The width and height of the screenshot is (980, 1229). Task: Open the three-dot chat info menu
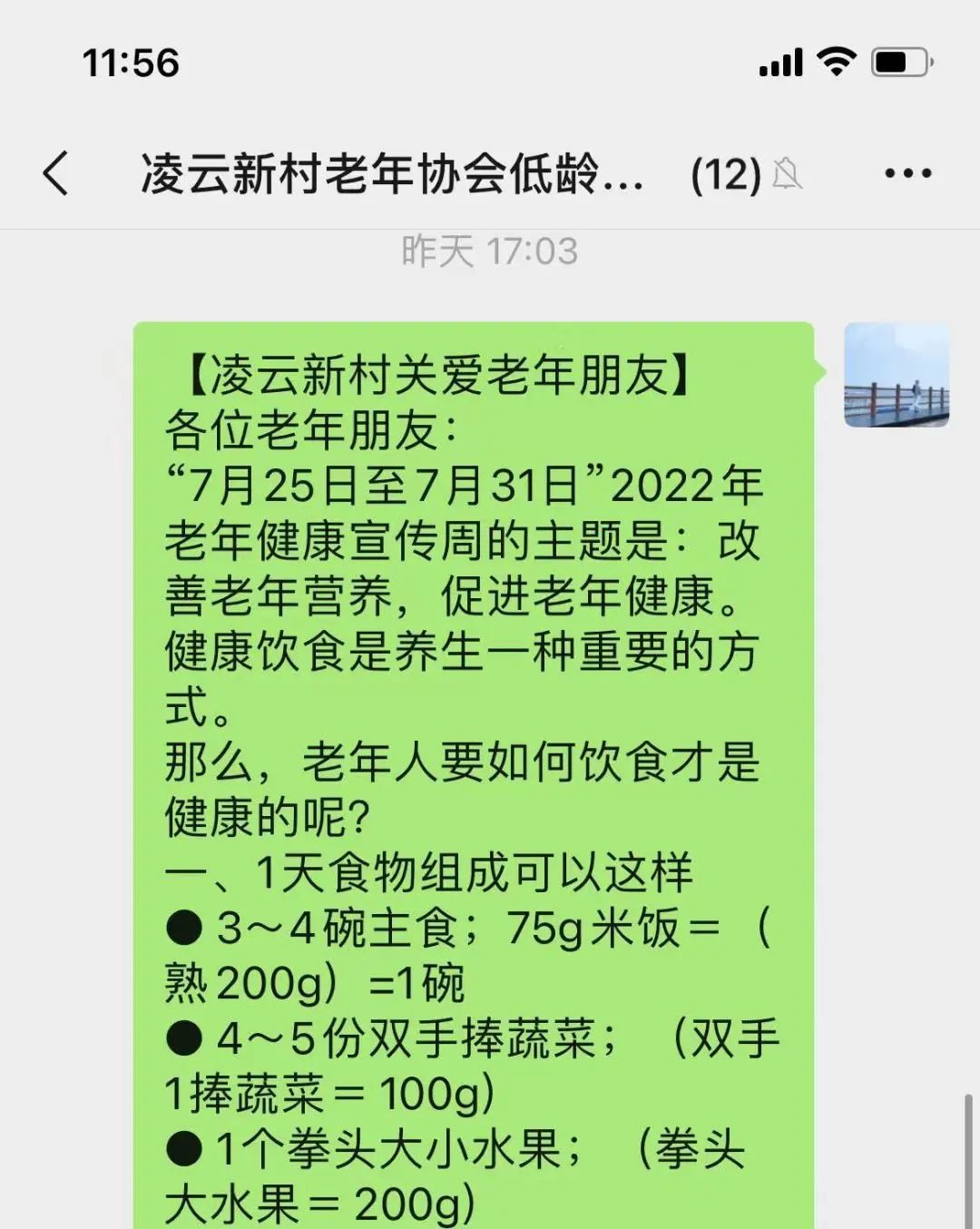click(907, 173)
